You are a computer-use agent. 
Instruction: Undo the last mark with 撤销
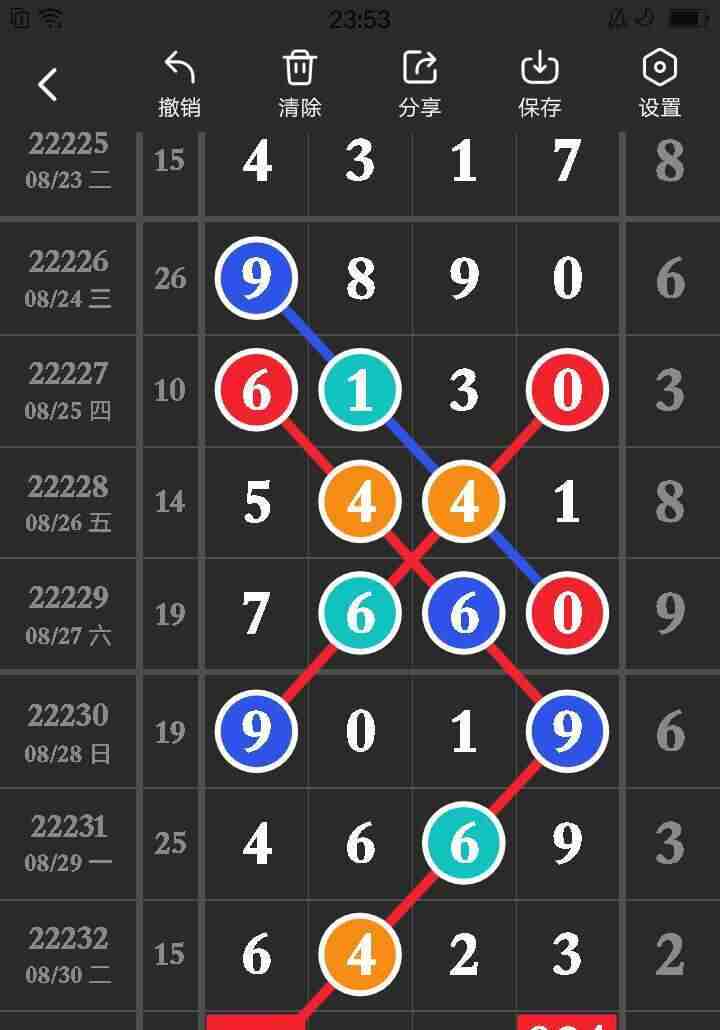pyautogui.click(x=179, y=84)
